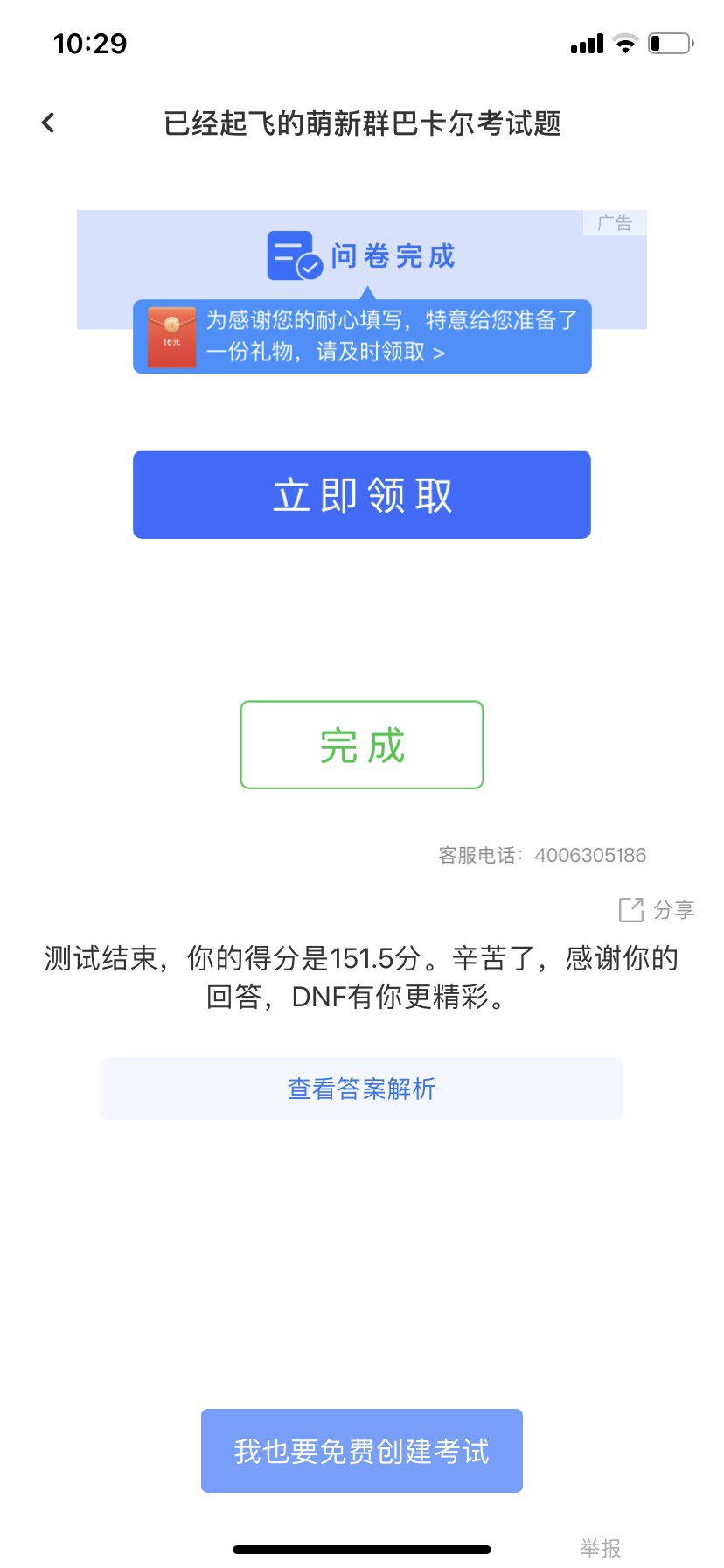Viewport: 724px width, 1568px height.
Task: Go back using the top-left arrow
Action: tap(48, 123)
